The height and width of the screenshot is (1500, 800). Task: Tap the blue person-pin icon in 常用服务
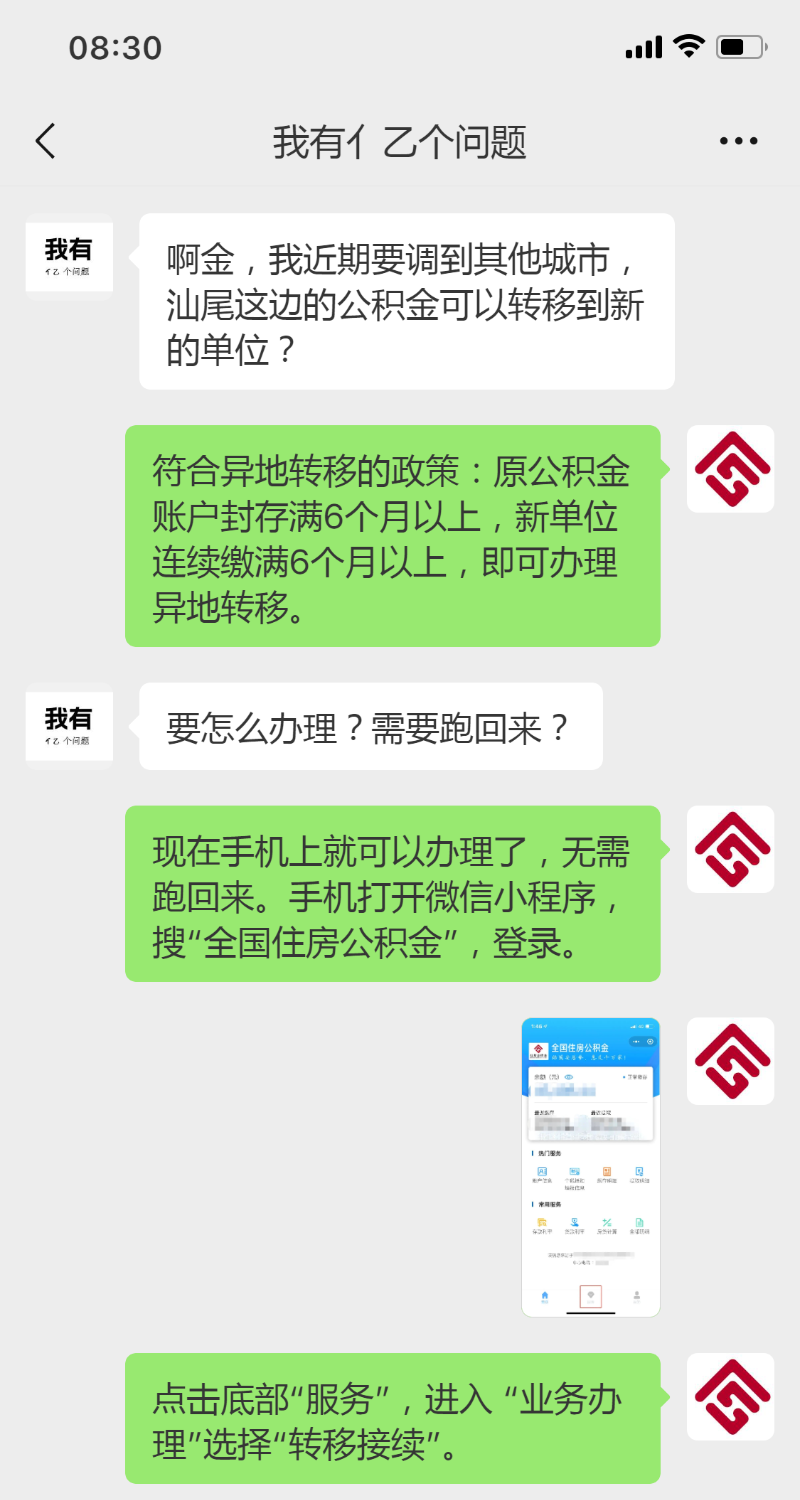[574, 1223]
